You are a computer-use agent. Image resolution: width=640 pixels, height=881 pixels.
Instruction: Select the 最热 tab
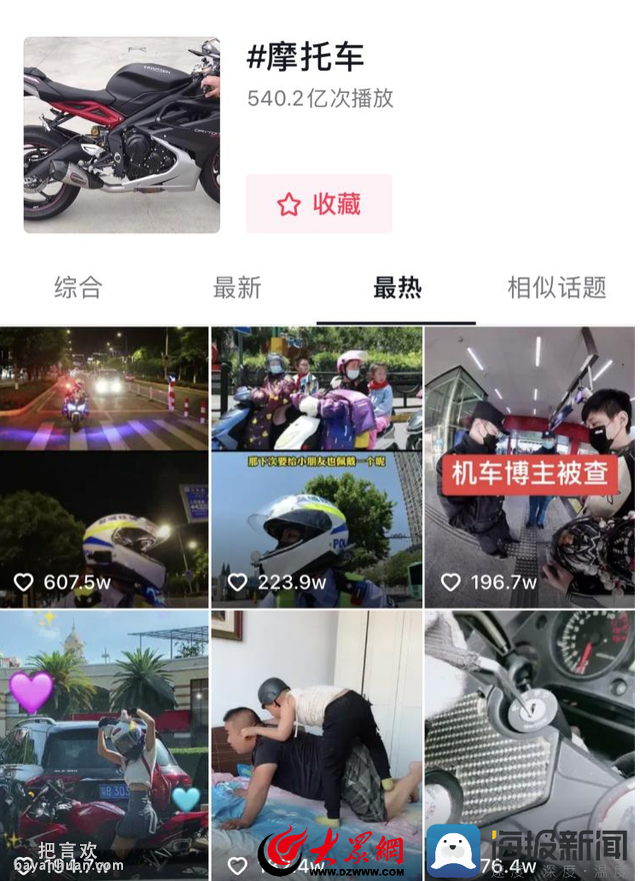pos(397,289)
